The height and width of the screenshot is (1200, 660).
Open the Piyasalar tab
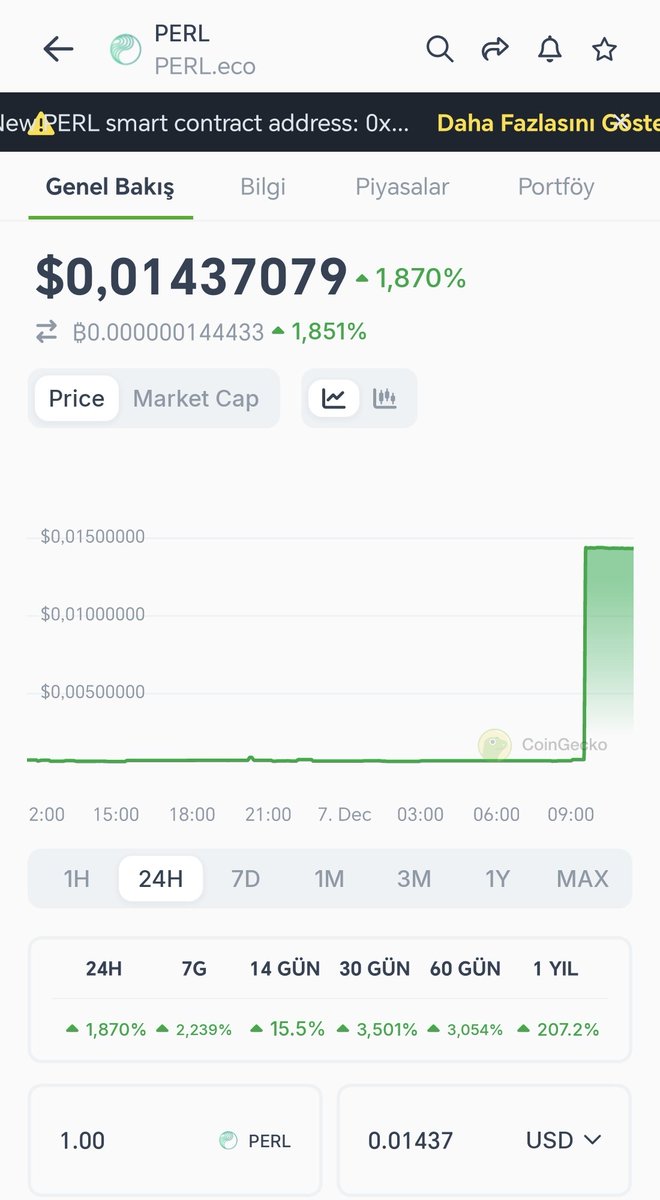click(402, 187)
